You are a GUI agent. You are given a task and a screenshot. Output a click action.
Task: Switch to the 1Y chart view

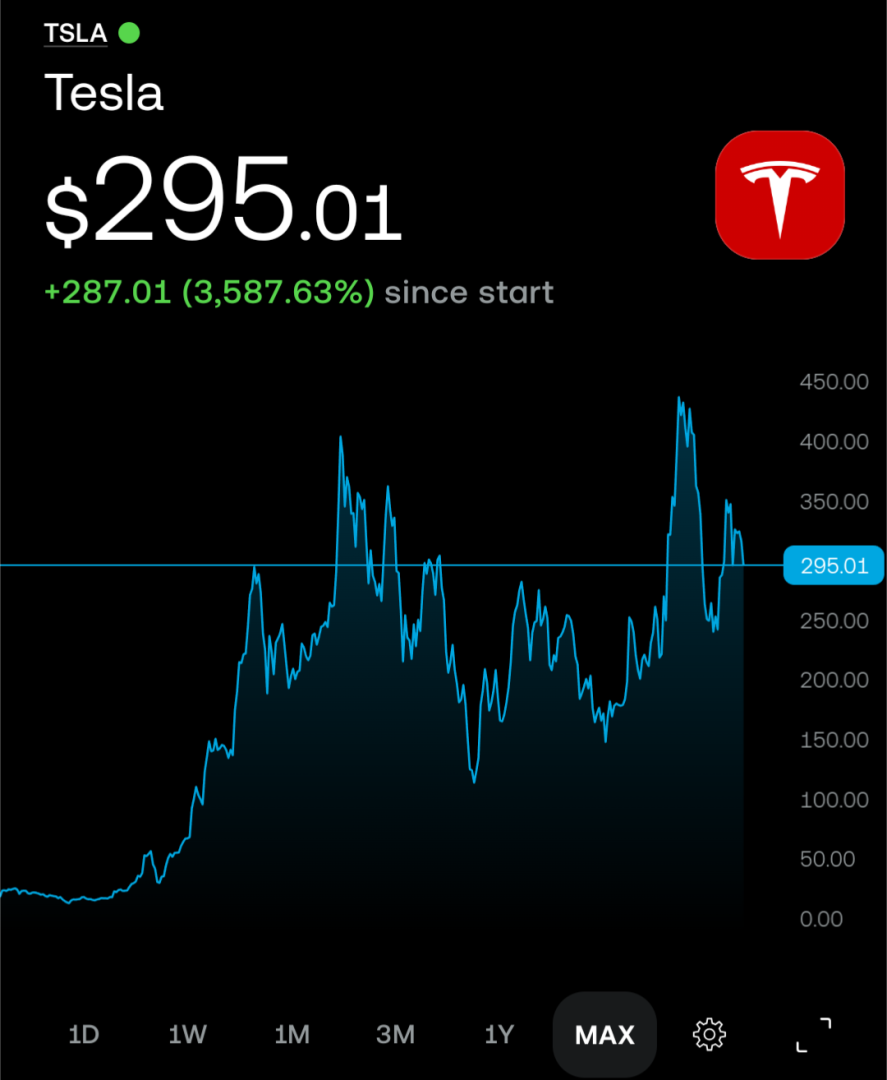tap(499, 1034)
